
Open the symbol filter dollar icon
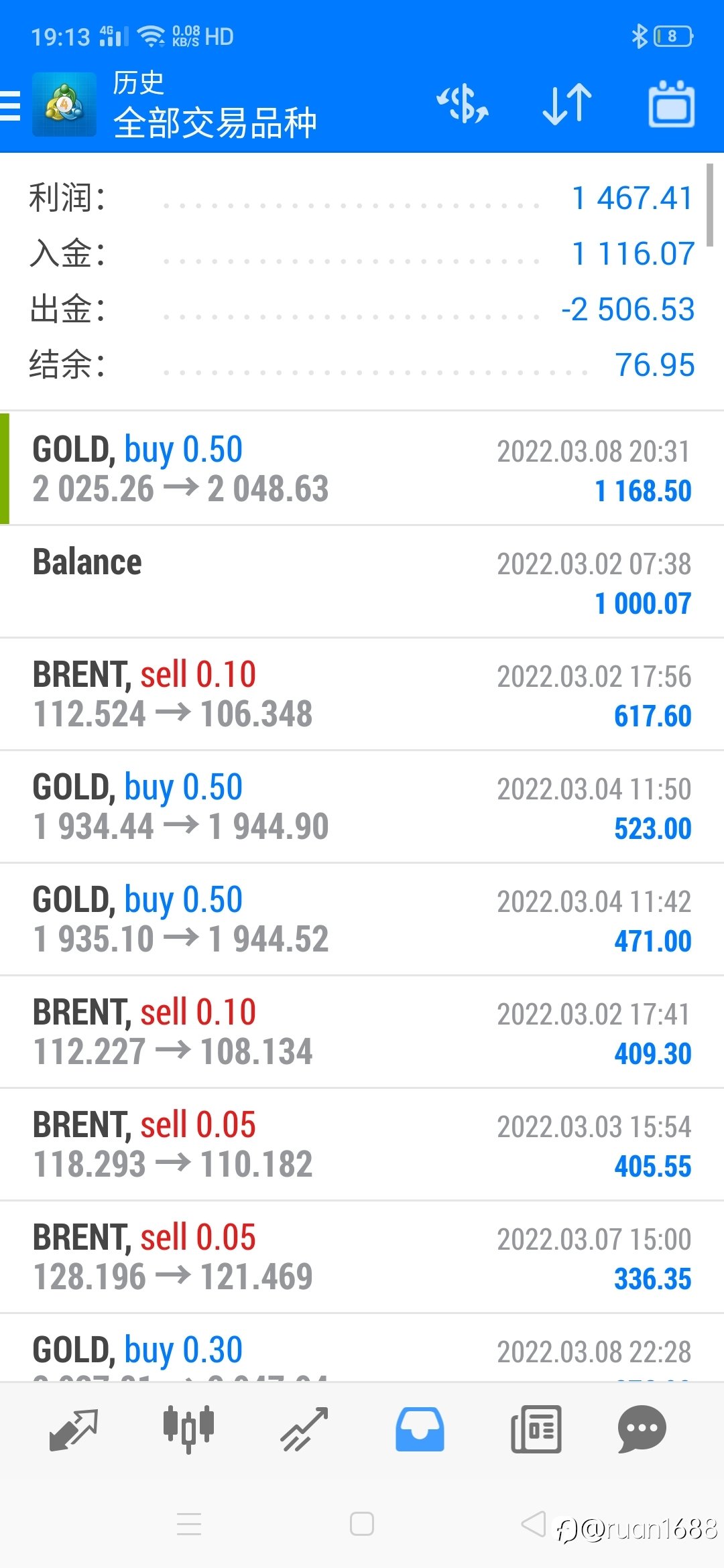coord(463,105)
